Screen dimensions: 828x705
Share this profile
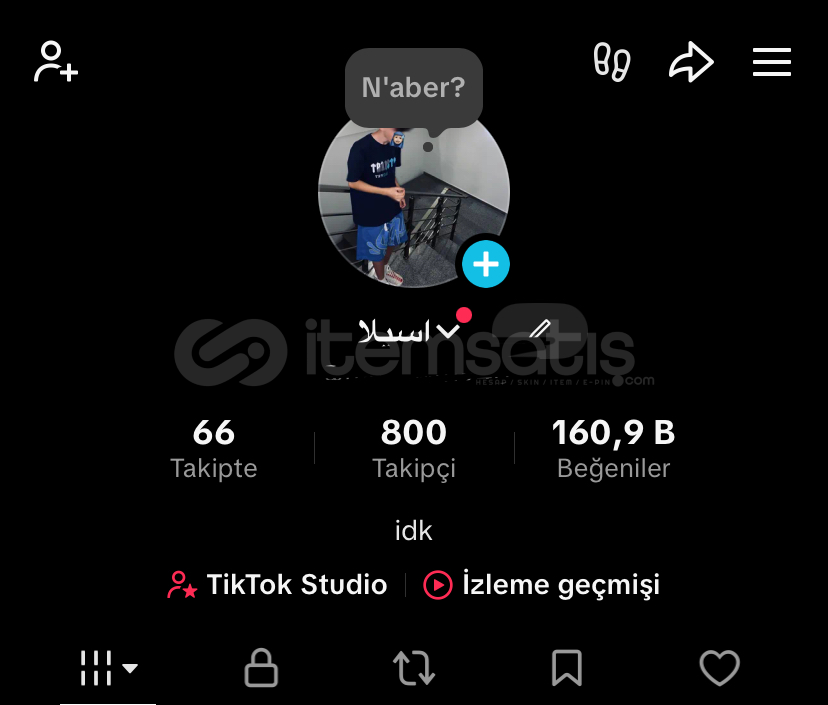691,63
